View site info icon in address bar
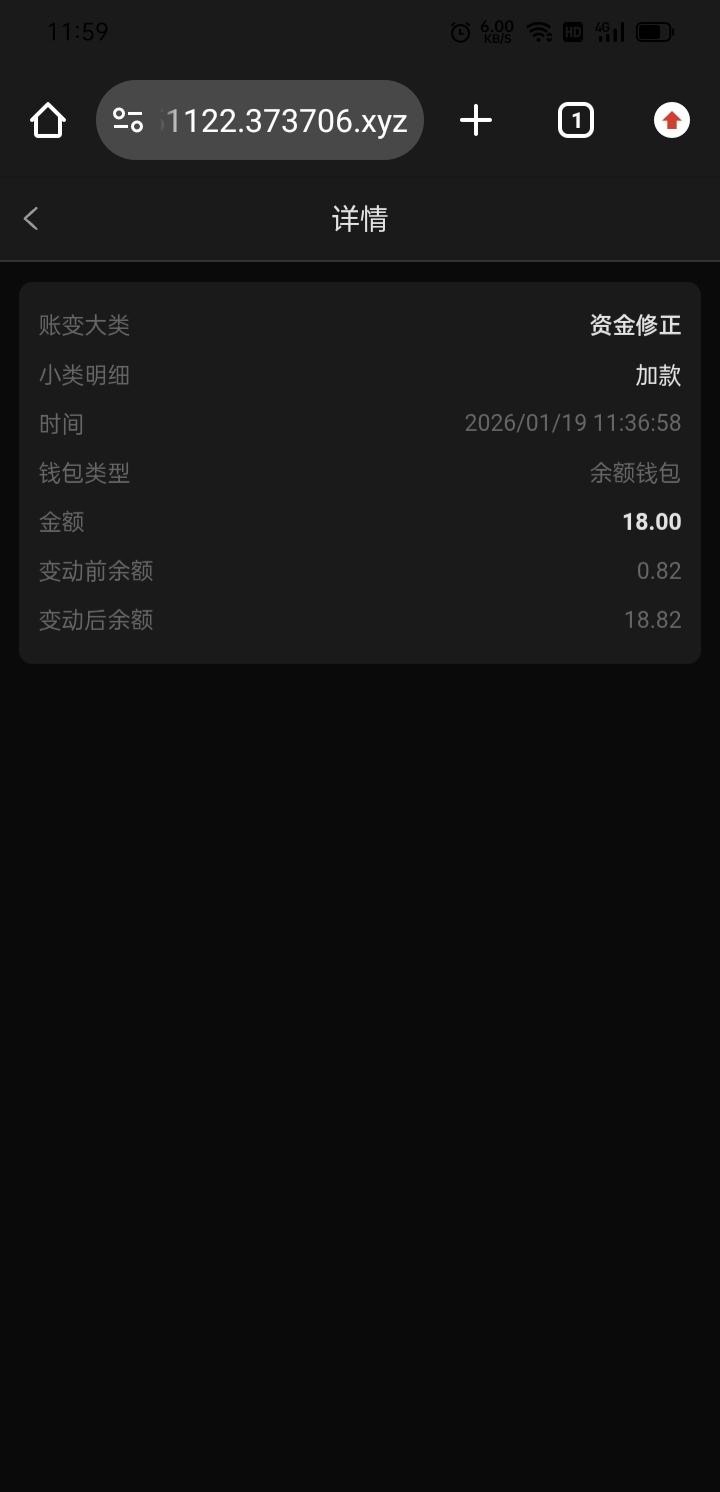720x1492 pixels. click(128, 121)
